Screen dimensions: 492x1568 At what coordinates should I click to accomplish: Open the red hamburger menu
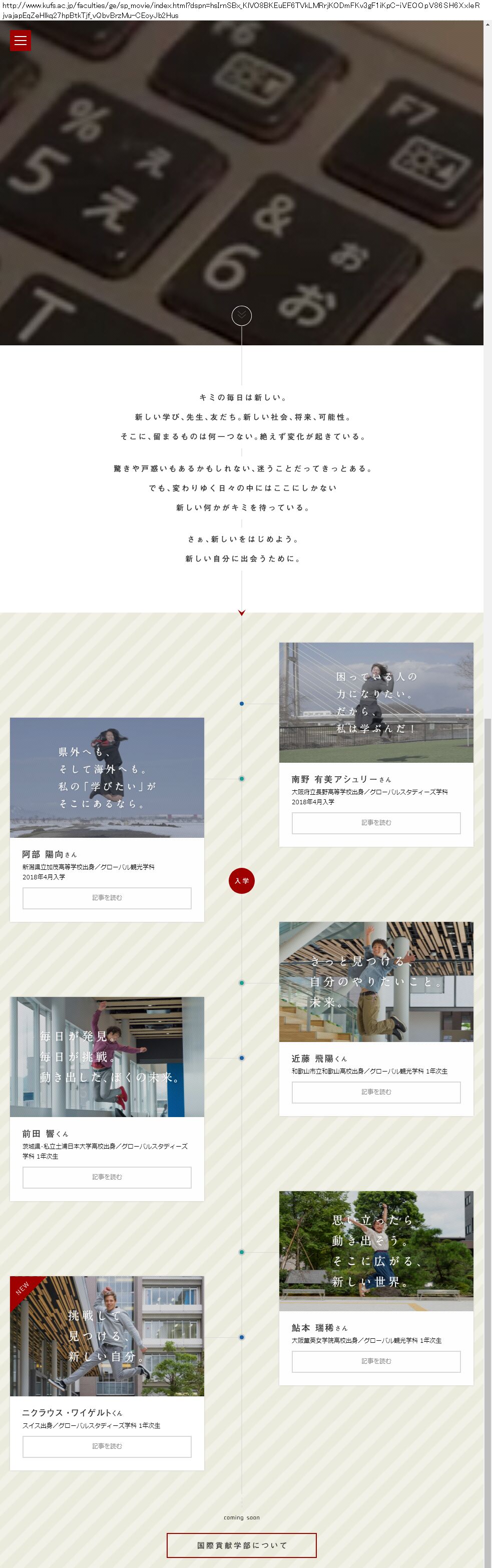(x=20, y=41)
